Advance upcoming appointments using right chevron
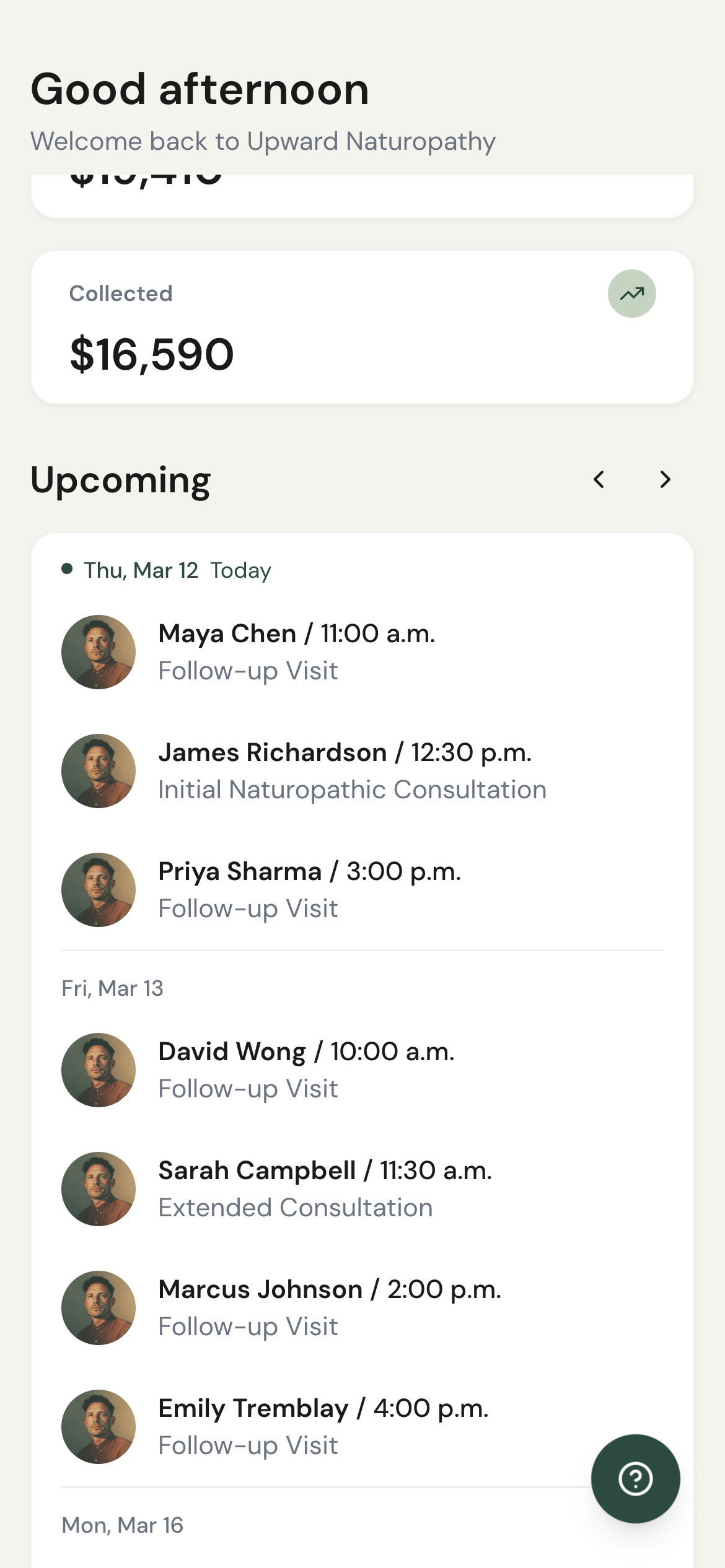725x1568 pixels. (x=665, y=479)
